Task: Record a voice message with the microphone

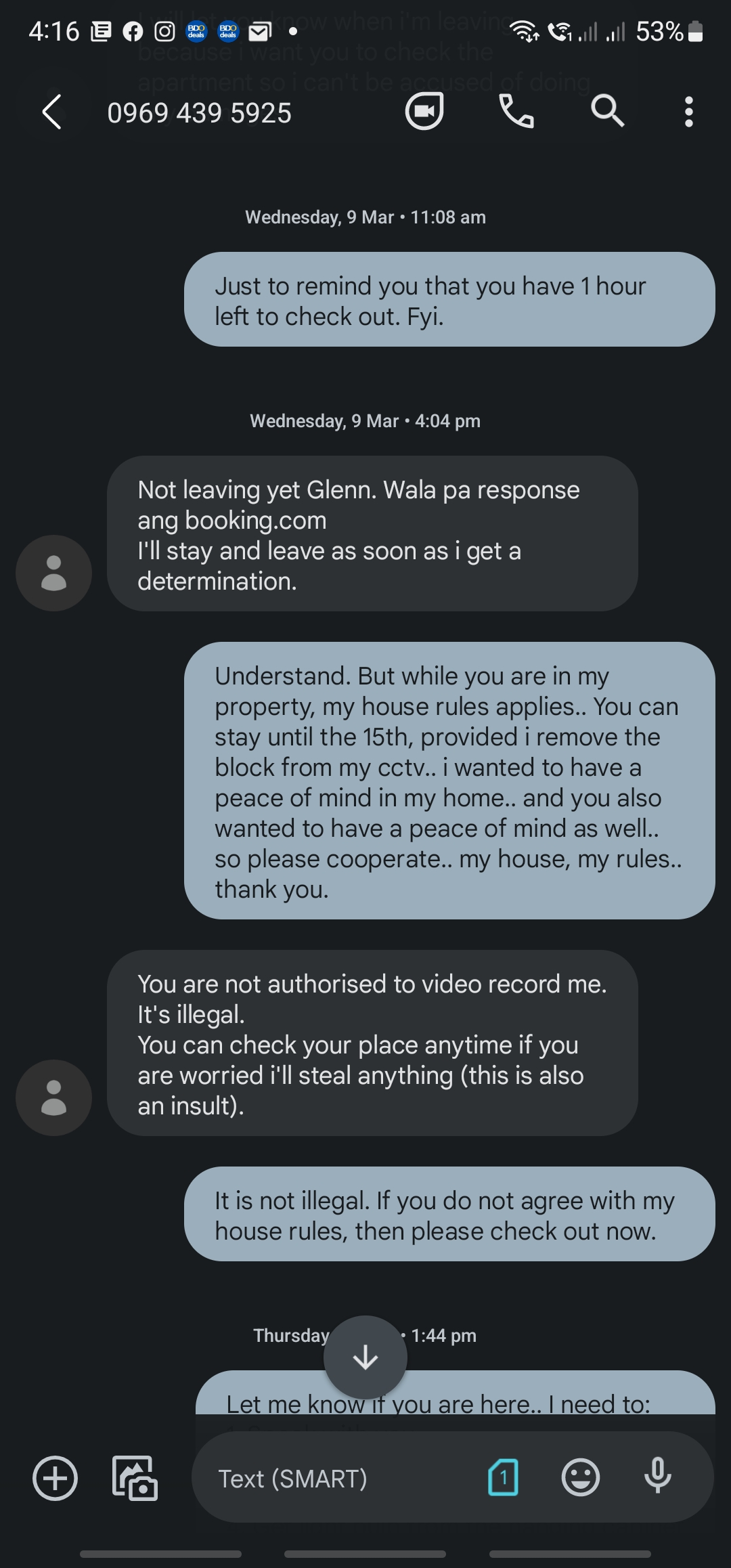Action: 657,1478
